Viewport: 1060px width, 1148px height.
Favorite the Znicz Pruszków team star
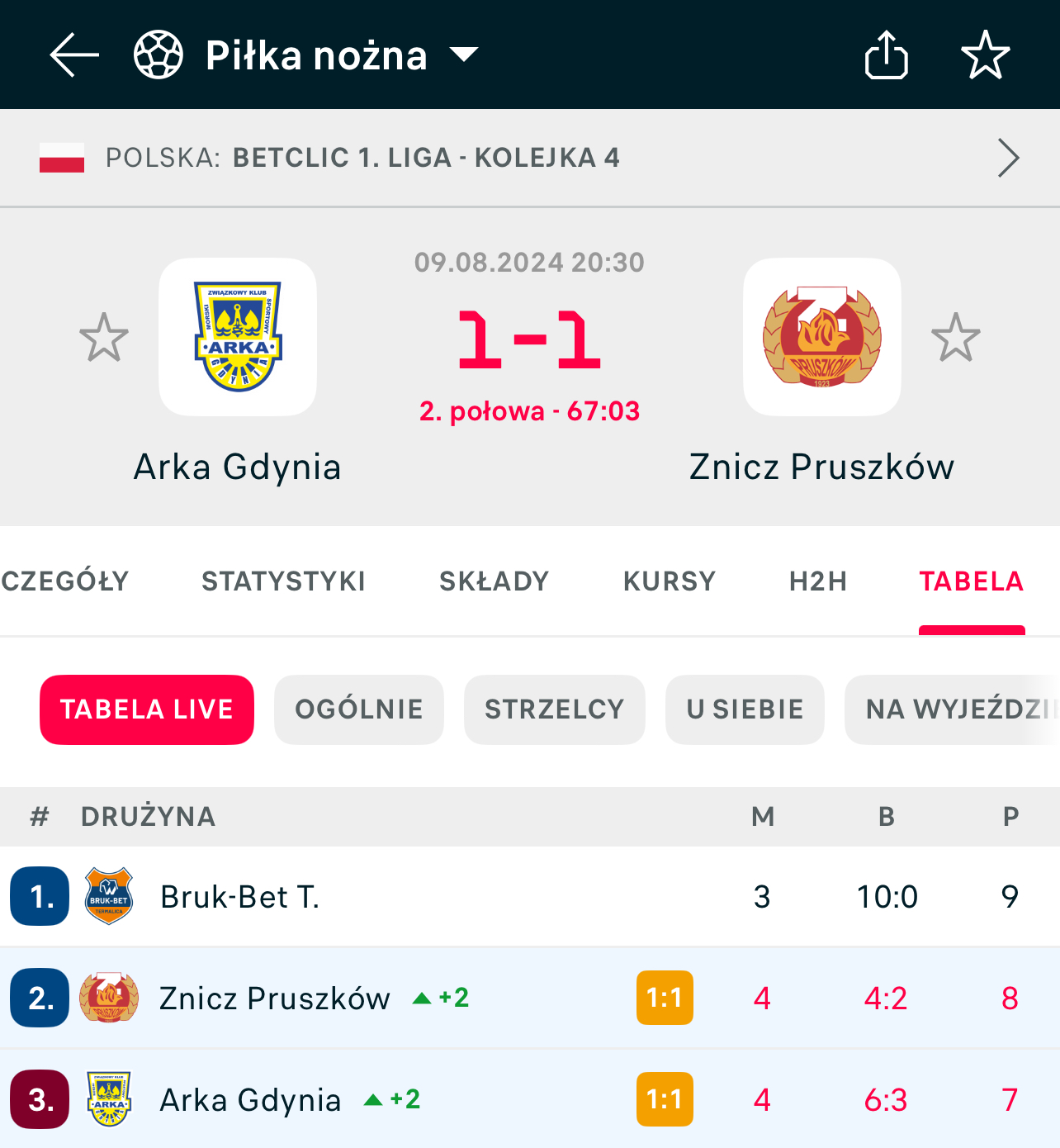pyautogui.click(x=955, y=337)
